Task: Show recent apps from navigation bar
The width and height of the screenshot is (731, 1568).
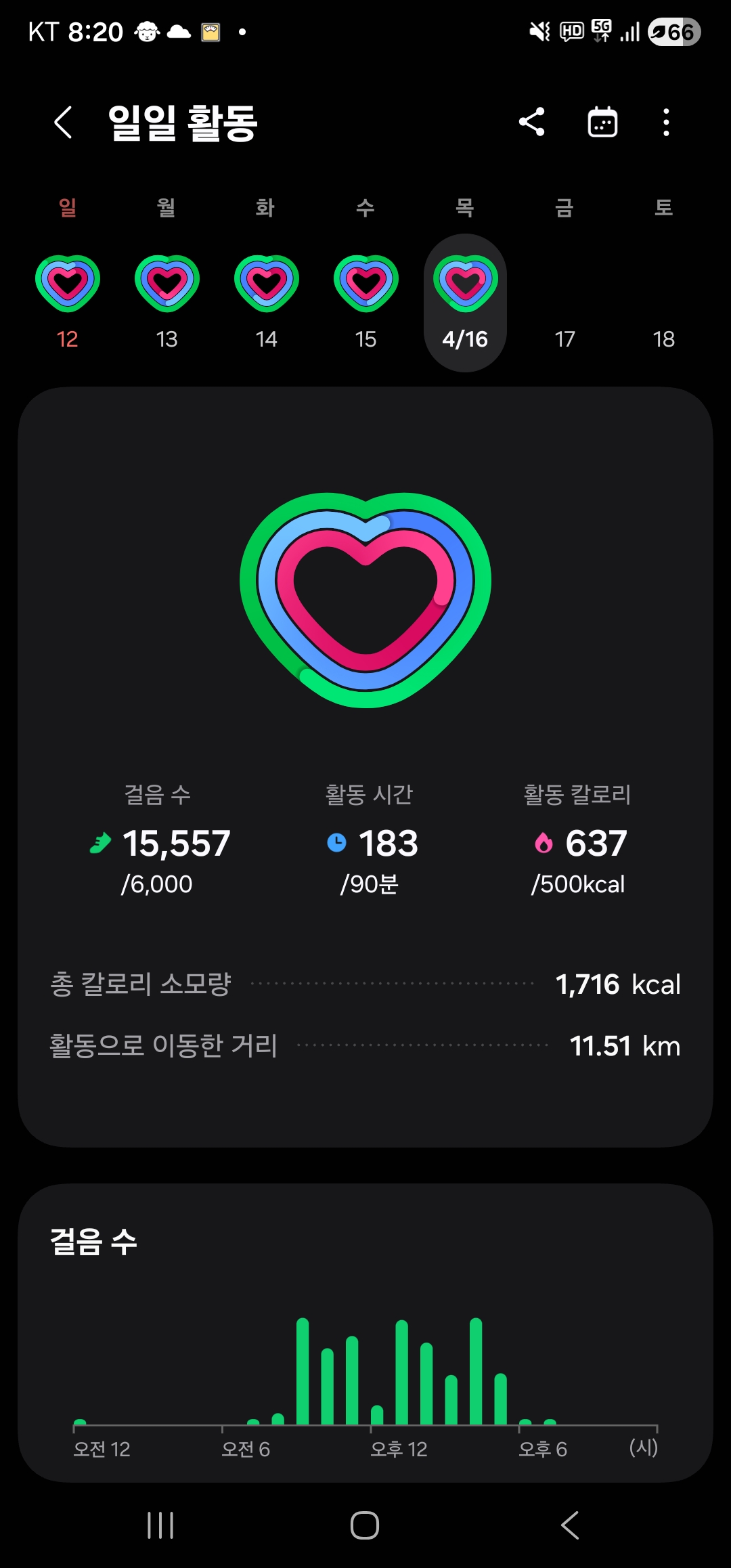Action: [x=160, y=1525]
